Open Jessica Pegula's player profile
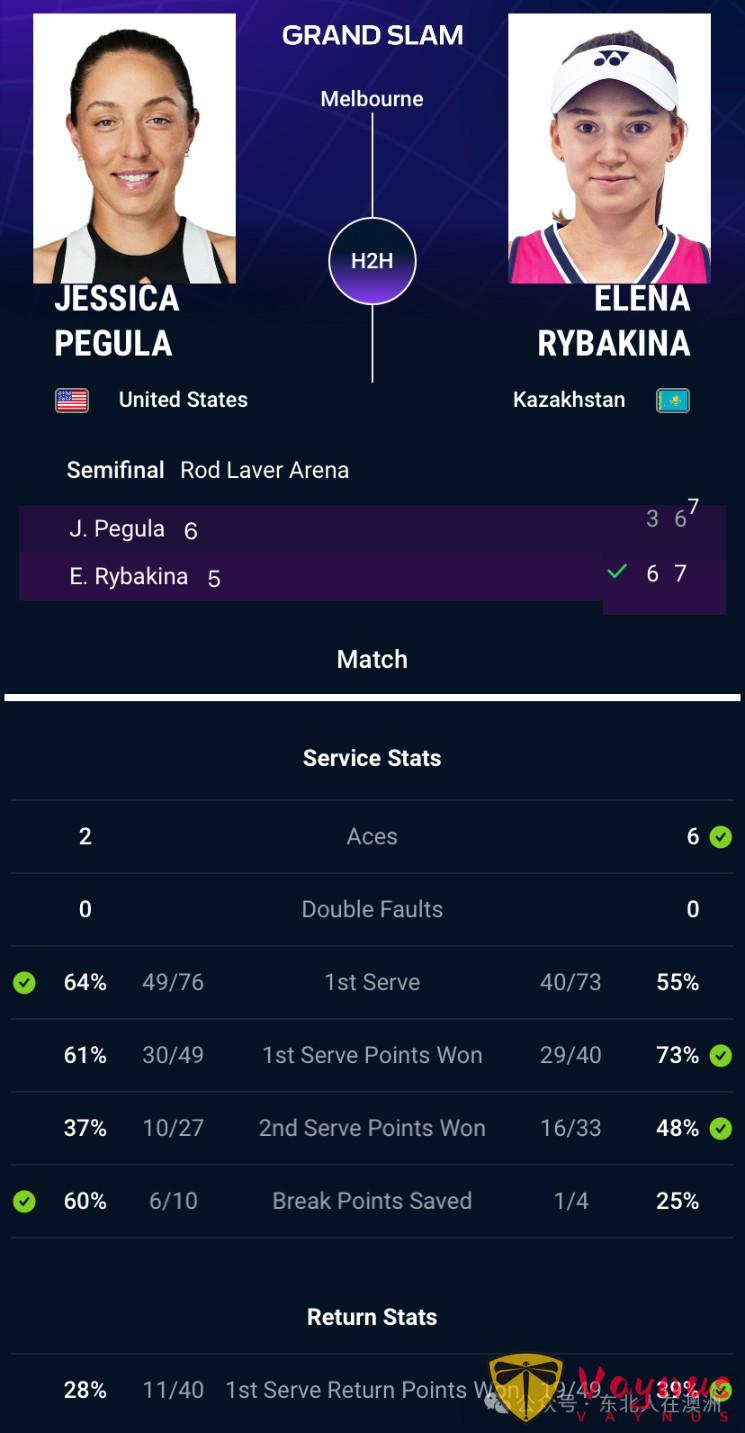The width and height of the screenshot is (745, 1433). pyautogui.click(x=134, y=150)
